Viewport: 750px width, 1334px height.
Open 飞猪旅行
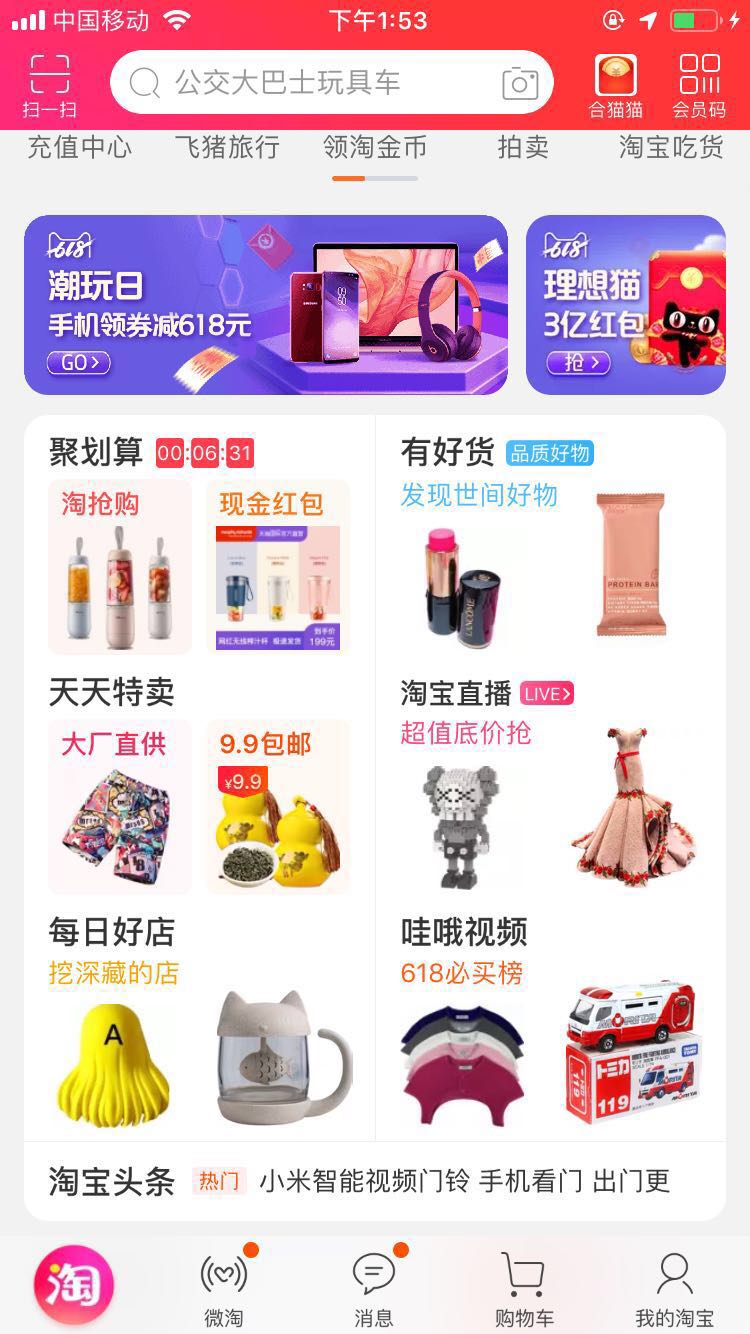click(x=227, y=148)
